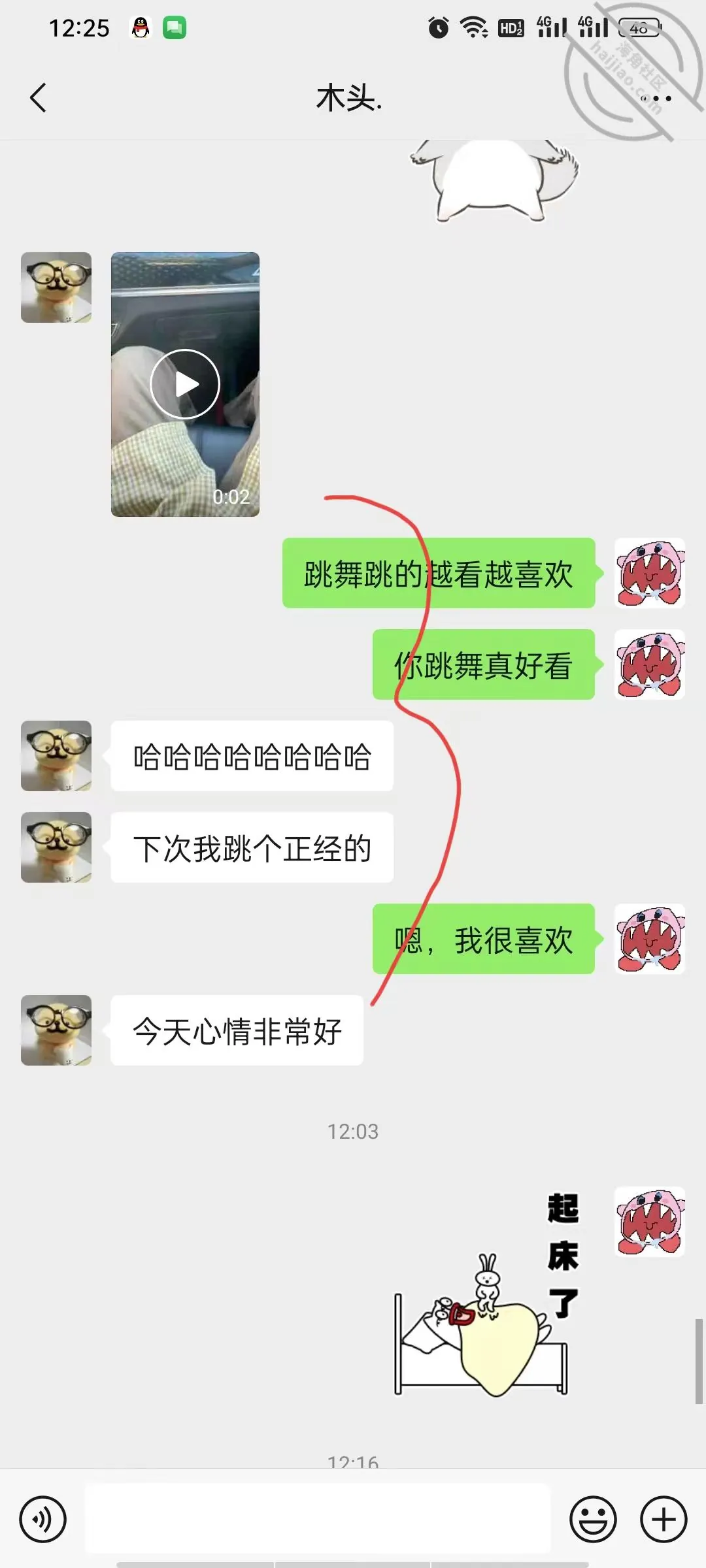The height and width of the screenshot is (1568, 706).
Task: Switch to voice message input
Action: click(x=43, y=1519)
